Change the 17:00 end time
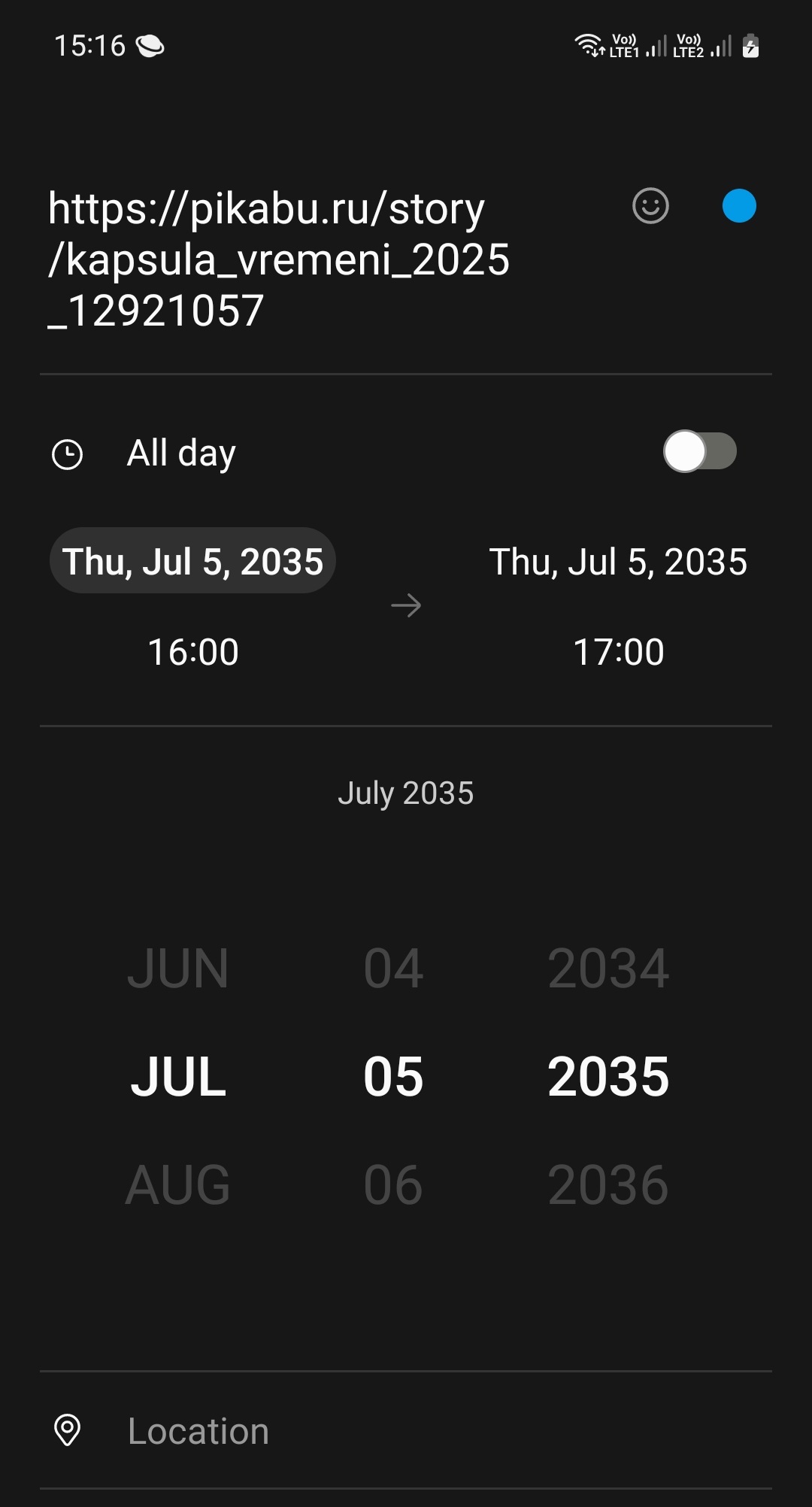812x1507 pixels. tap(618, 651)
